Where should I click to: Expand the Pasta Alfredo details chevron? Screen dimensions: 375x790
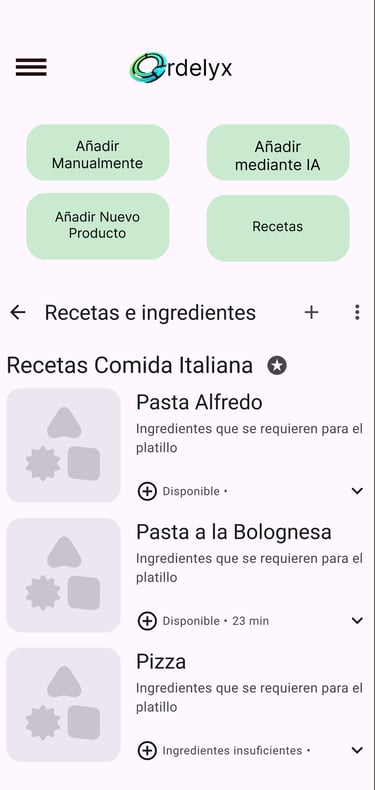pos(357,491)
